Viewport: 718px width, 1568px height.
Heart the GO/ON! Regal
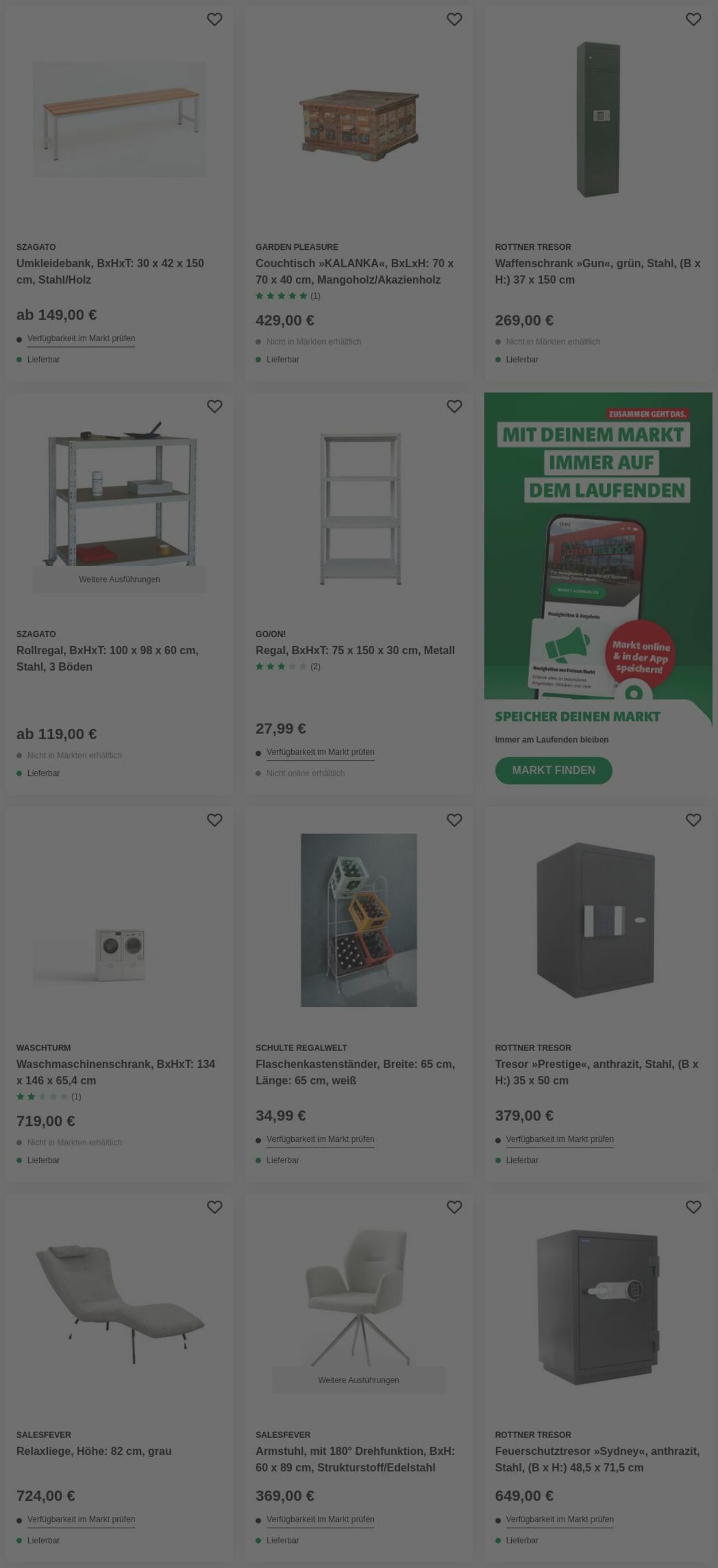pos(454,406)
